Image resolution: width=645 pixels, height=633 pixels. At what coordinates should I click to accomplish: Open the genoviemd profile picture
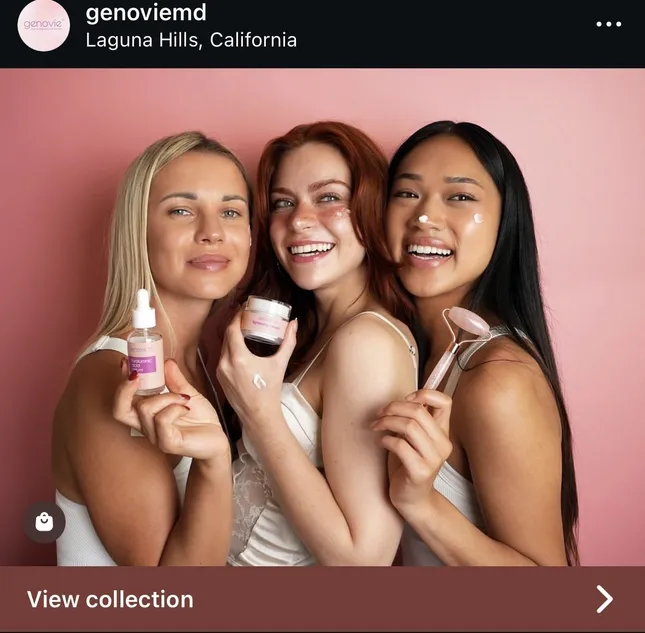(x=44, y=26)
